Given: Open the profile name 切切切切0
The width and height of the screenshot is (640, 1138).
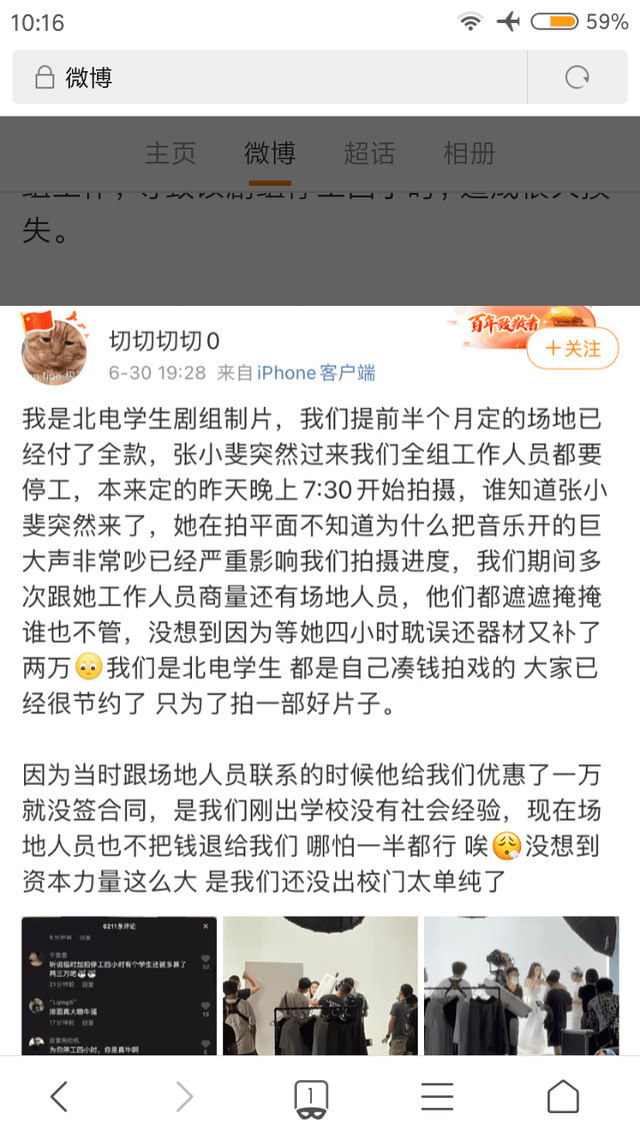Looking at the screenshot, I should [x=164, y=341].
